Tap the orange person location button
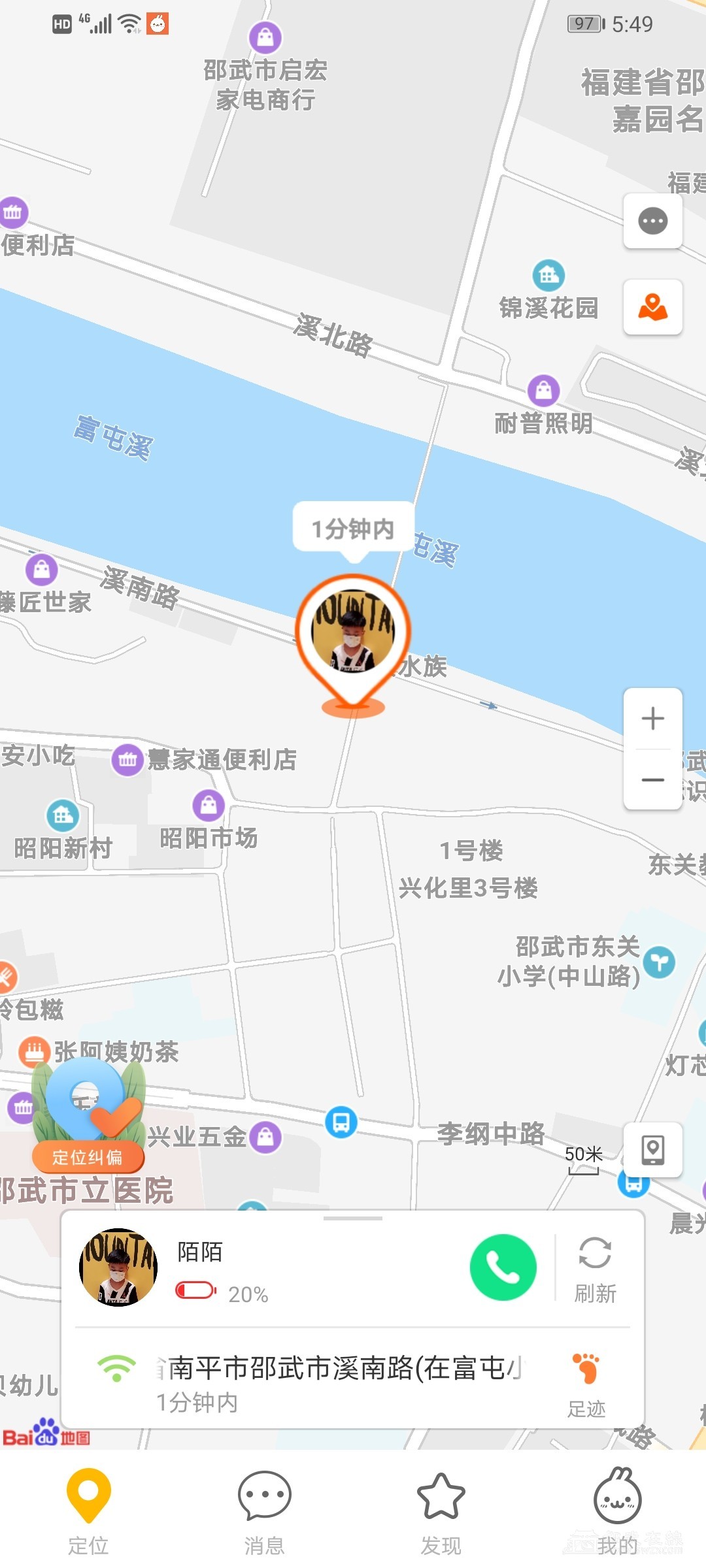The image size is (706, 1568). point(652,307)
